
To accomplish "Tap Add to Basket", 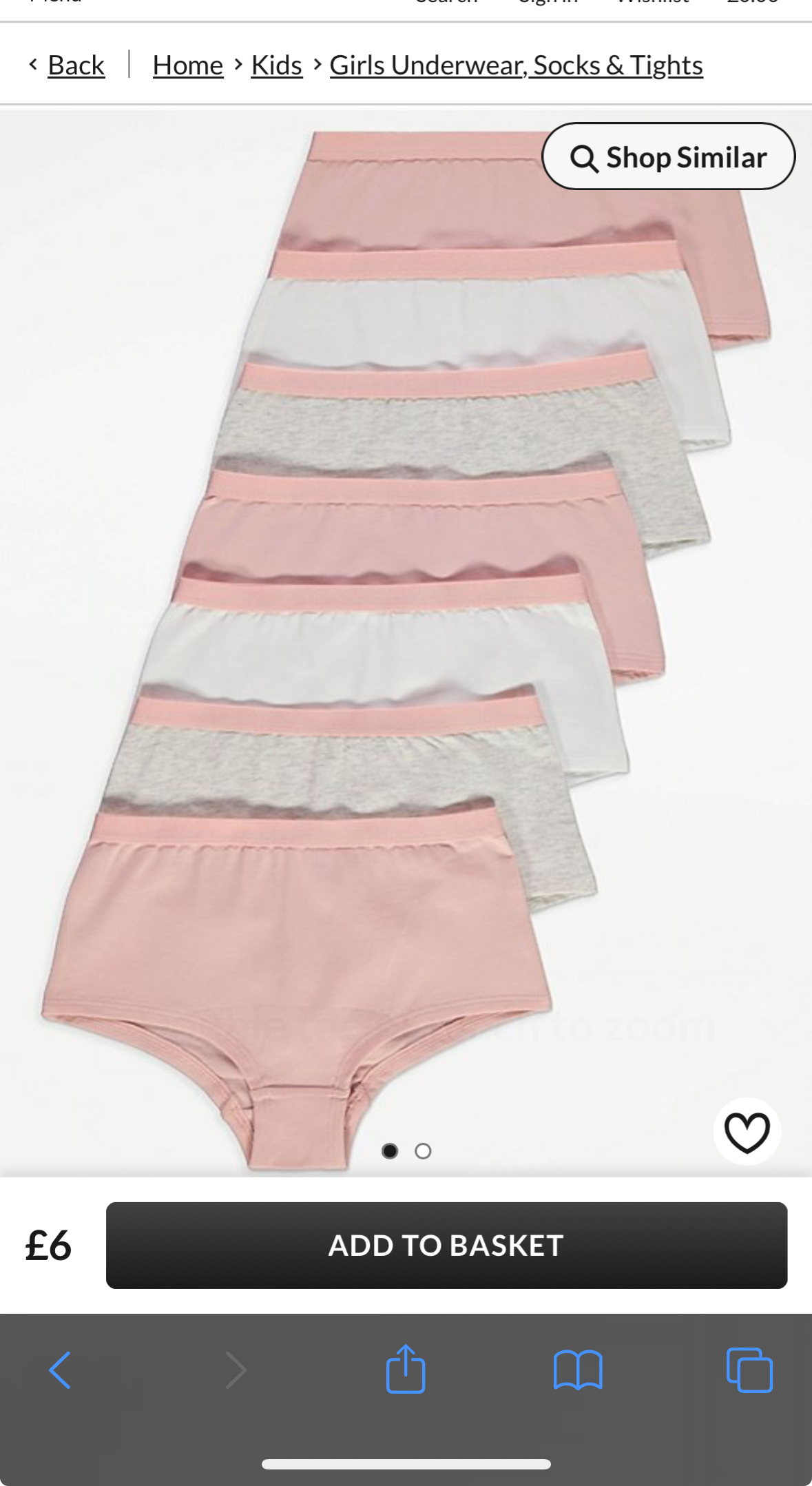I will (446, 1245).
